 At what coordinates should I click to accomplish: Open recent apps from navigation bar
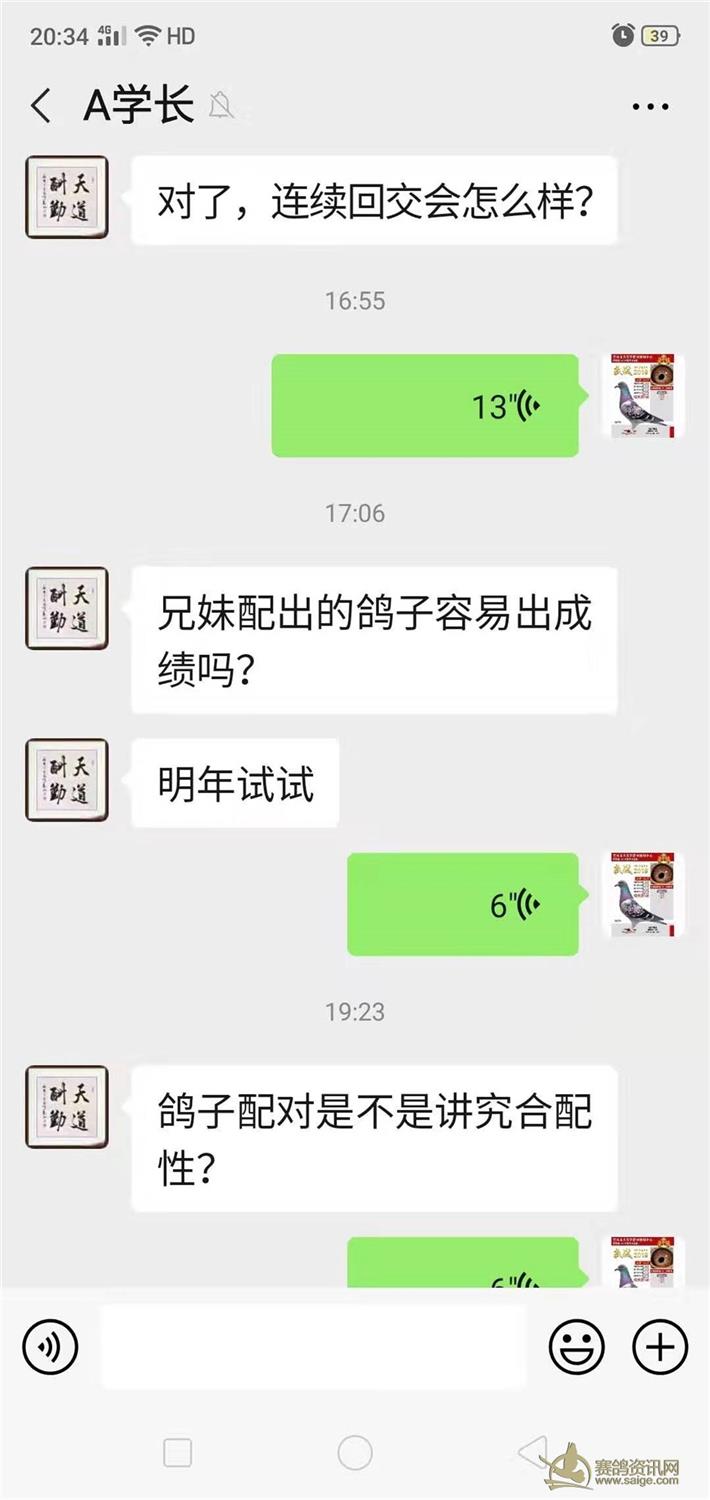coord(177,1452)
